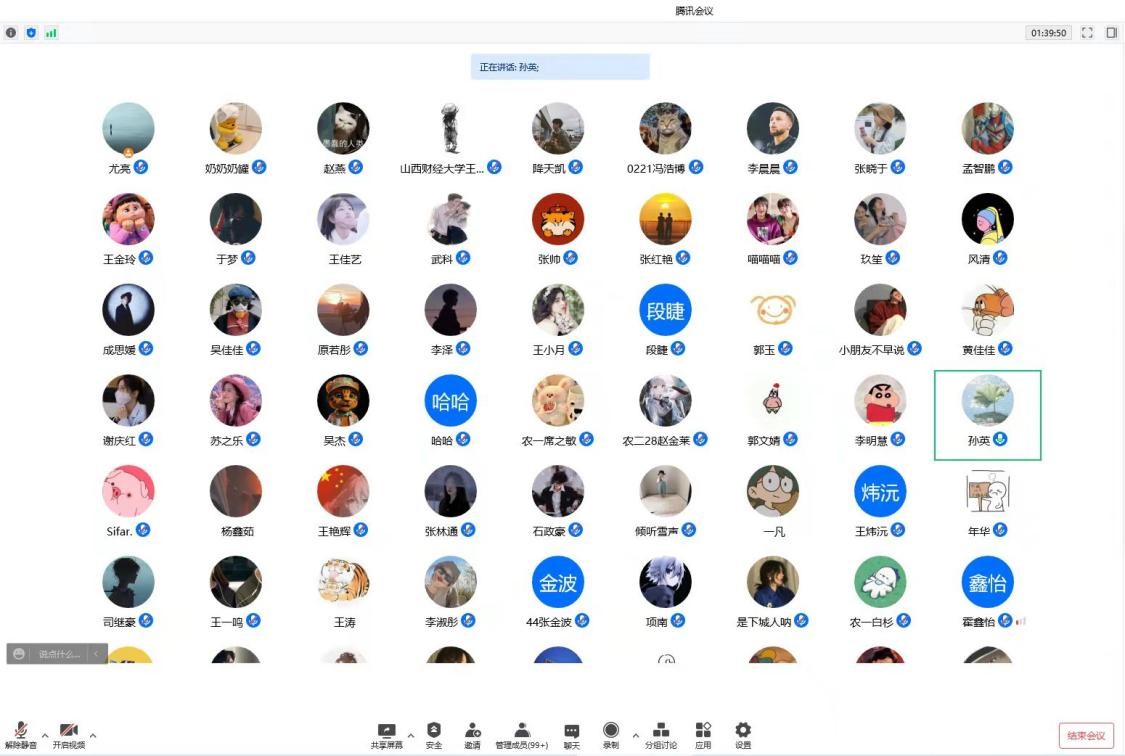Open meeting settings (设置)

coord(743,734)
